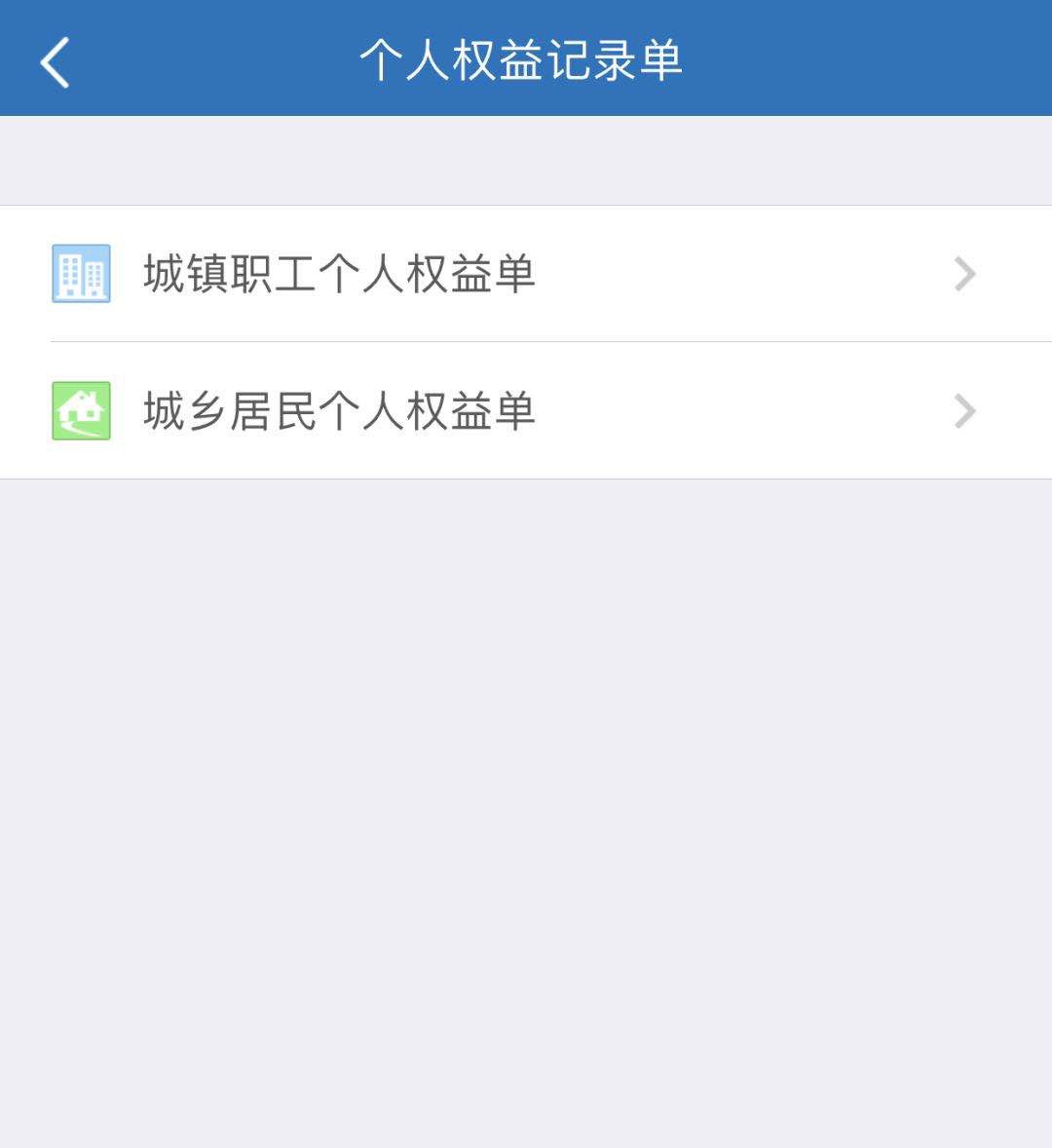Go back using the header arrow
This screenshot has width=1052, height=1148.
(56, 62)
